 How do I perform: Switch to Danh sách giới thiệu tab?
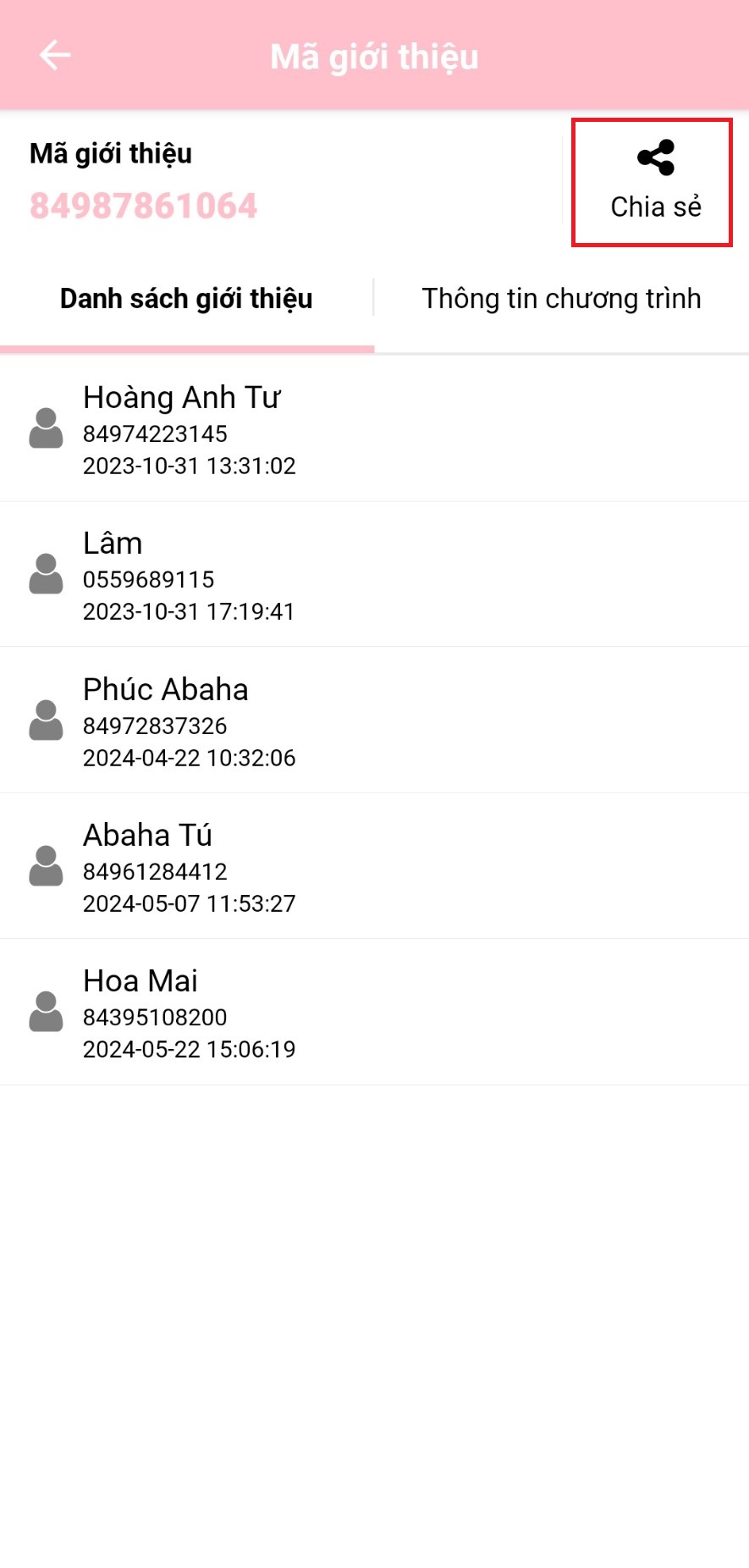coord(186,299)
